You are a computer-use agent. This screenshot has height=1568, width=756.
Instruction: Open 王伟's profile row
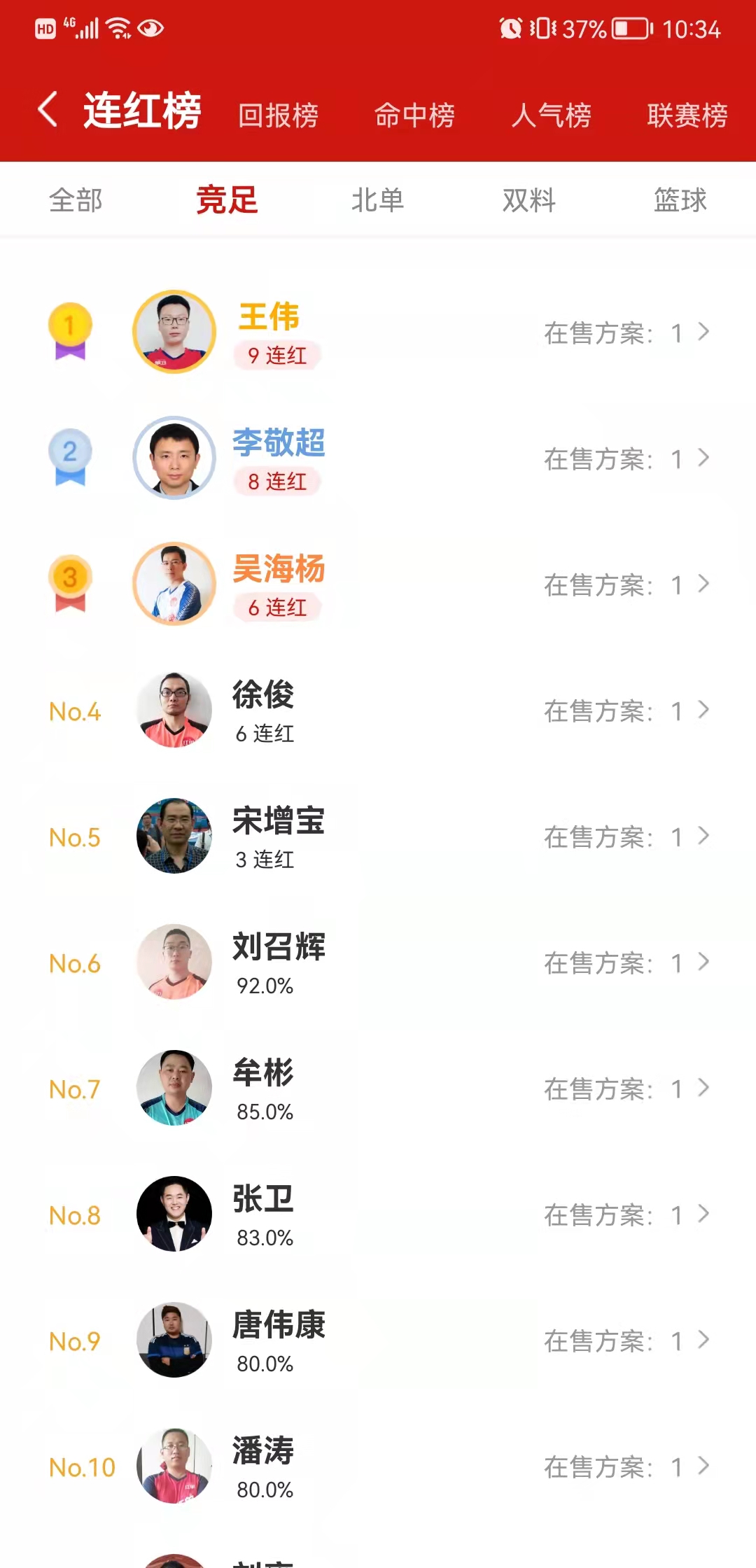click(x=378, y=332)
